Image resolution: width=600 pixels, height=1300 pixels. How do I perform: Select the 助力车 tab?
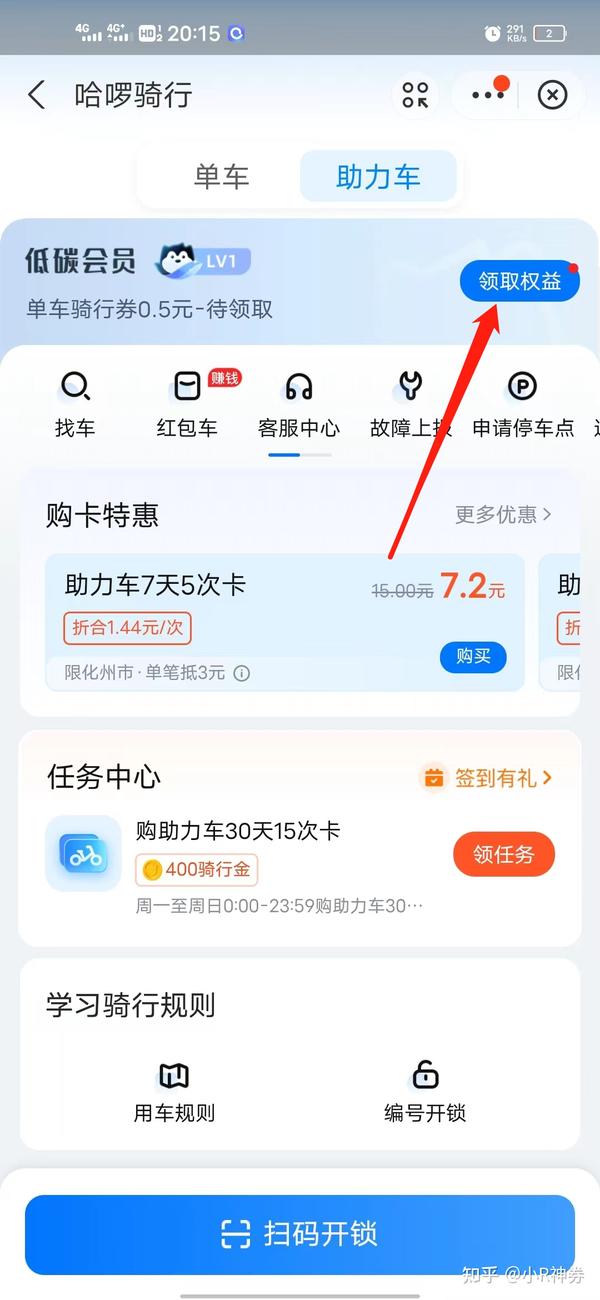(x=378, y=178)
